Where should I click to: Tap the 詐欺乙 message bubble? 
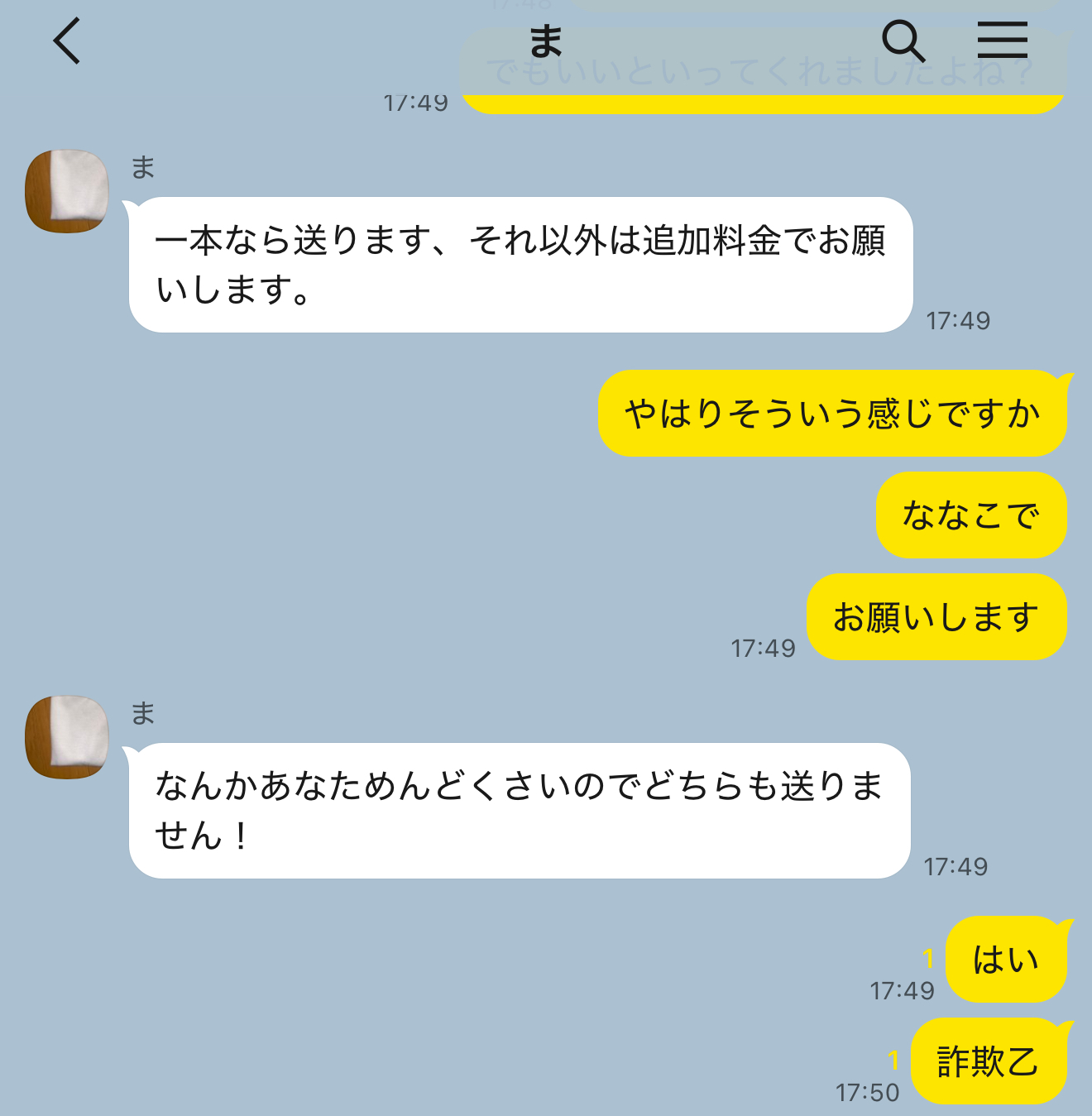(x=987, y=1061)
